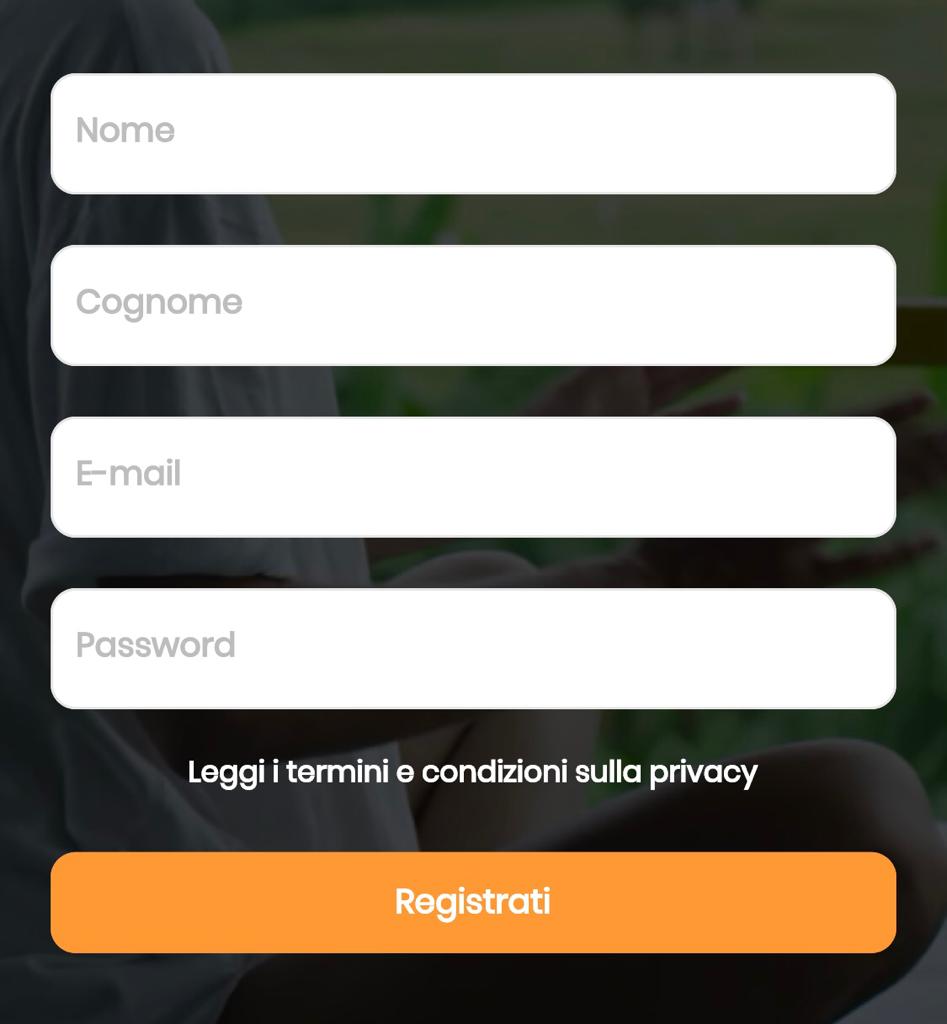Image resolution: width=947 pixels, height=1024 pixels.
Task: Select the E-mail field
Action: click(473, 477)
